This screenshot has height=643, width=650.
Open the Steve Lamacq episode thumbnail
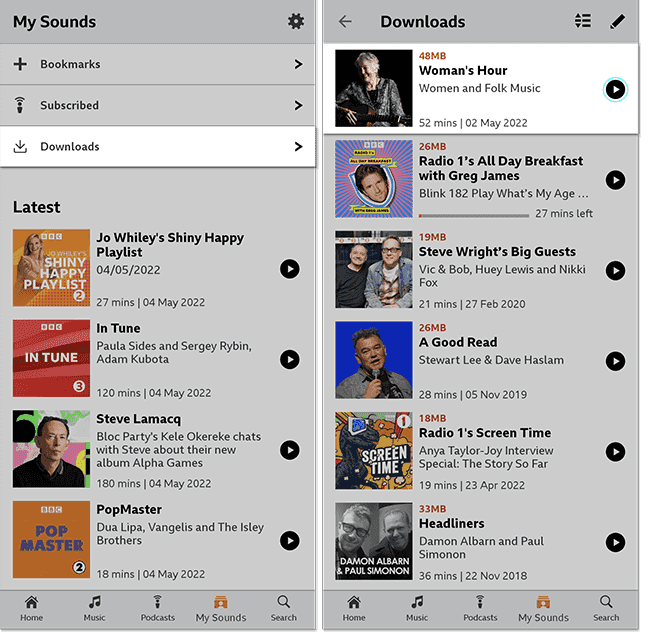coord(51,449)
